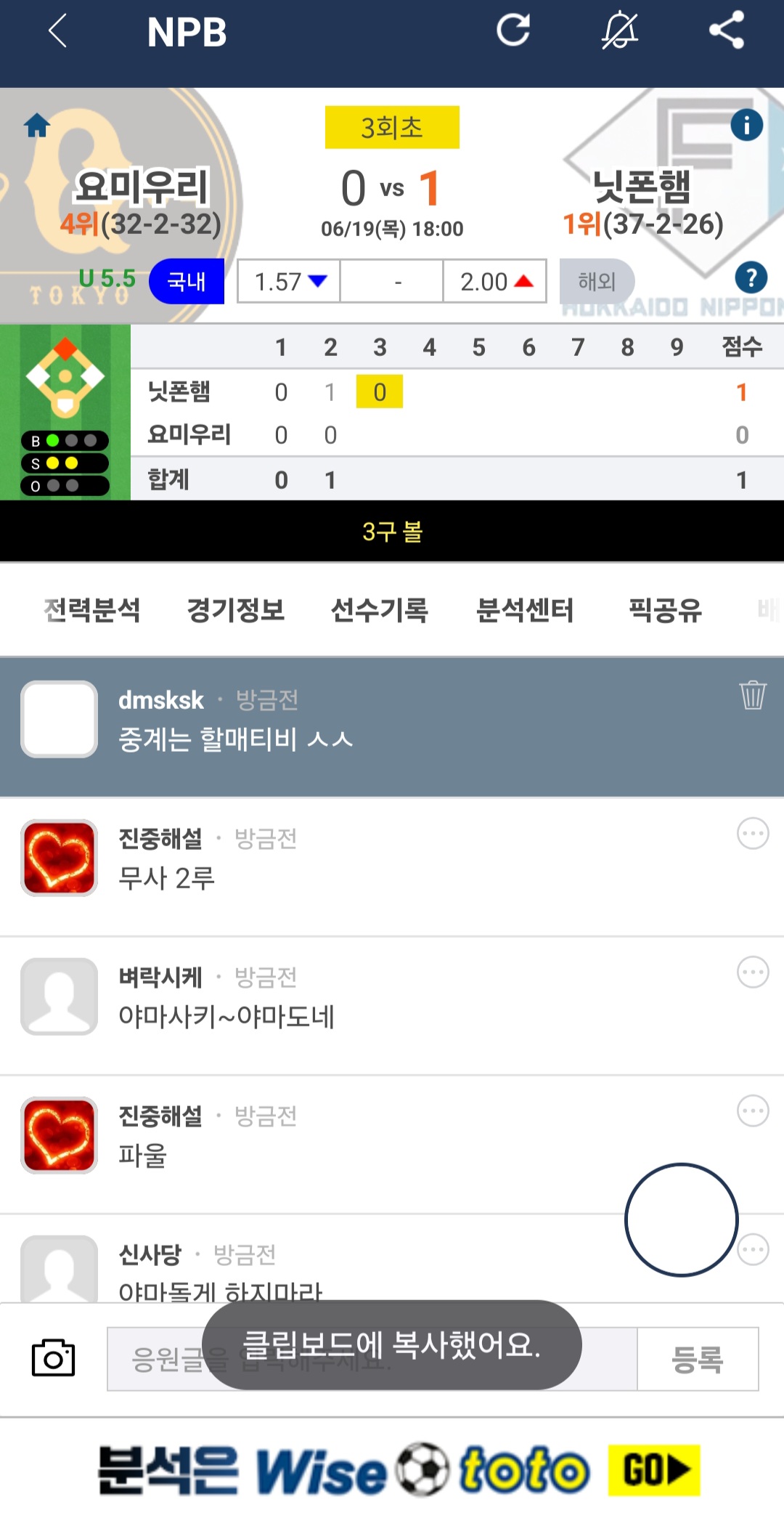The image size is (784, 1518).
Task: Open the odds help question mark
Action: pyautogui.click(x=751, y=277)
